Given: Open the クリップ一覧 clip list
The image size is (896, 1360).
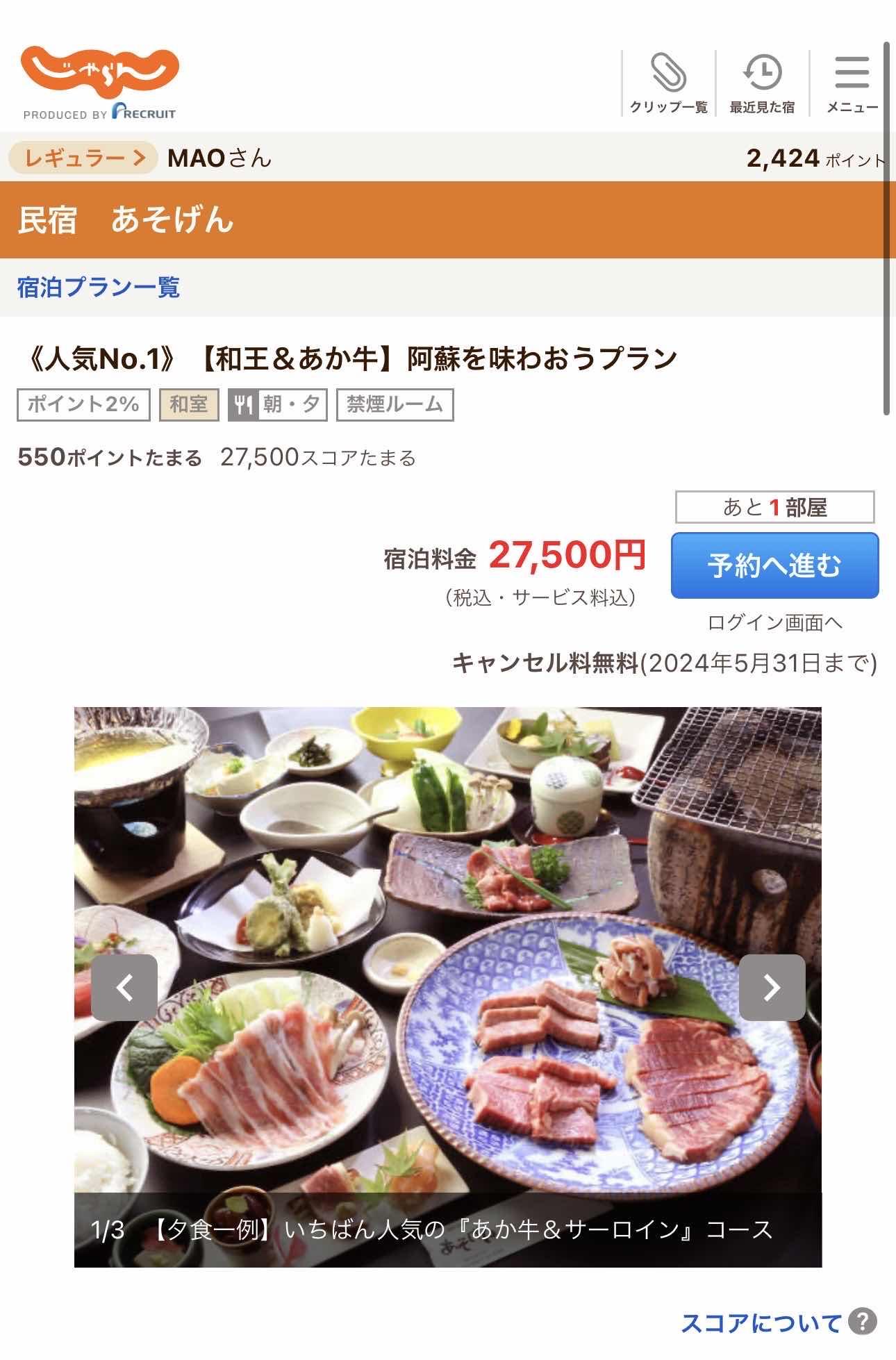Looking at the screenshot, I should (x=668, y=83).
